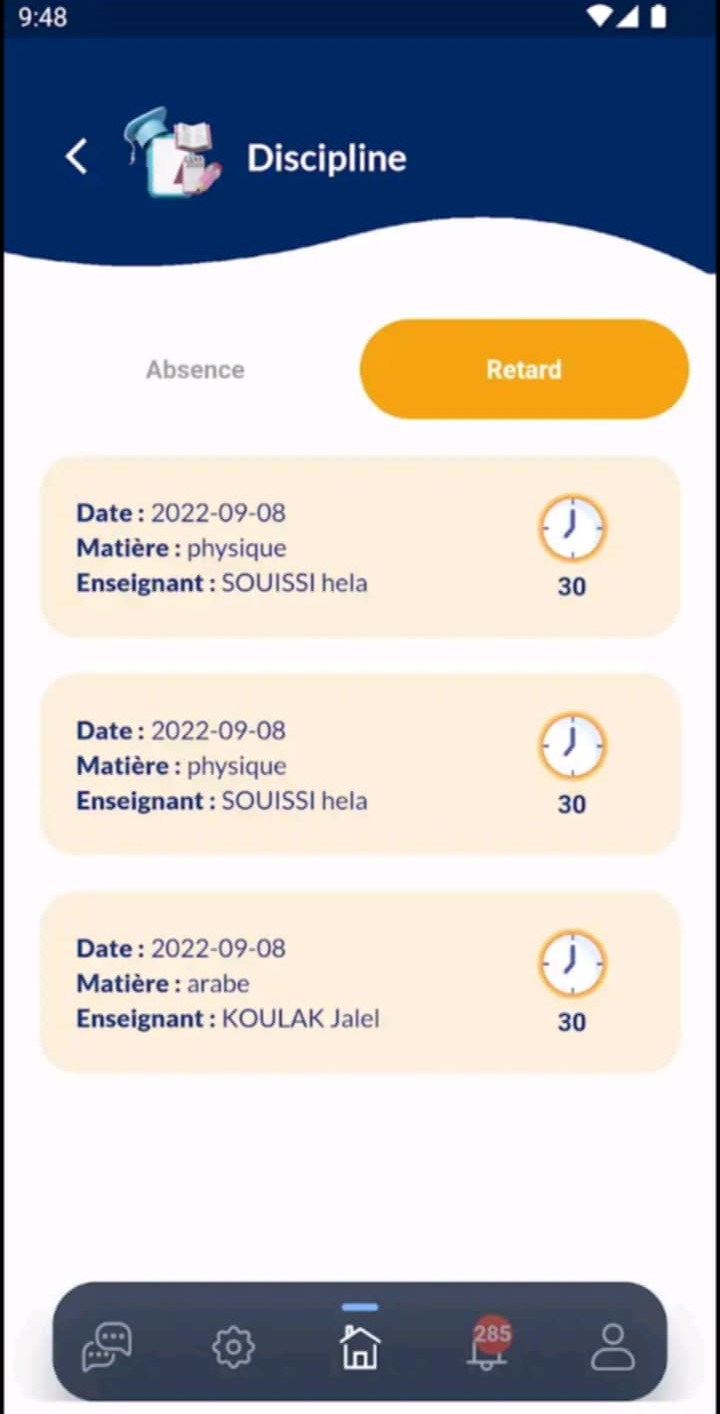Open settings gear in bottom bar
The width and height of the screenshot is (720, 1414).
coord(233,1347)
